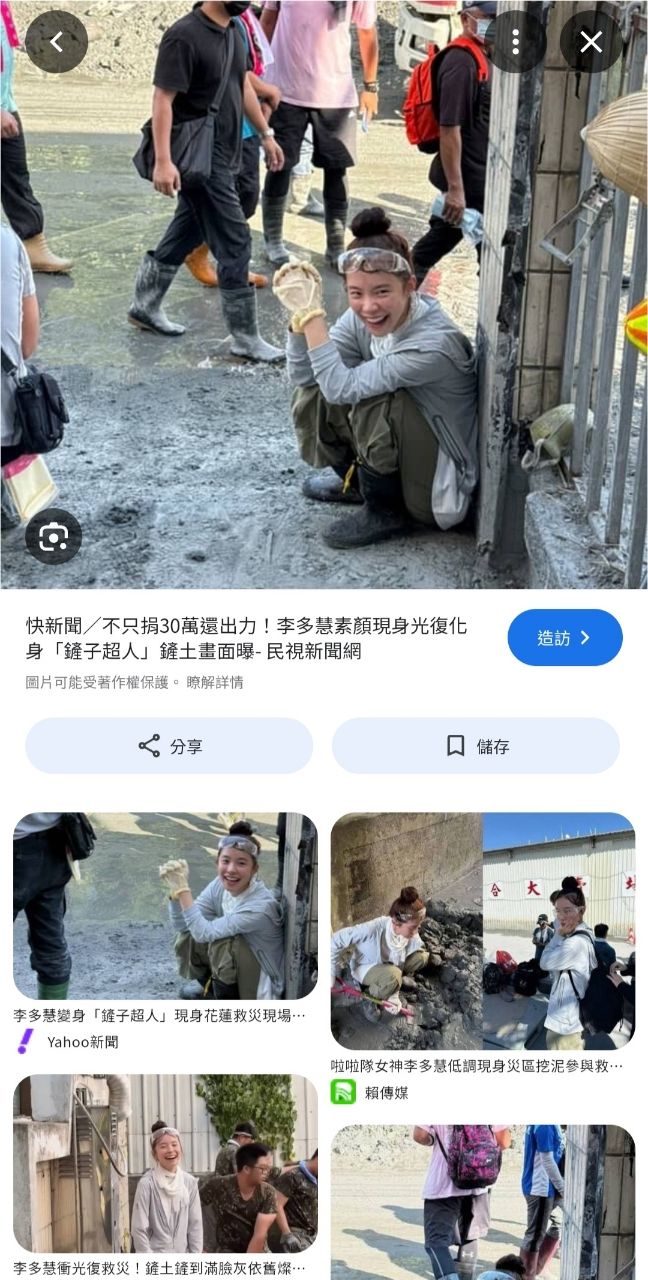Open the 賴傳媒 related image result
Viewport: 648px width, 1280px height.
(483, 931)
